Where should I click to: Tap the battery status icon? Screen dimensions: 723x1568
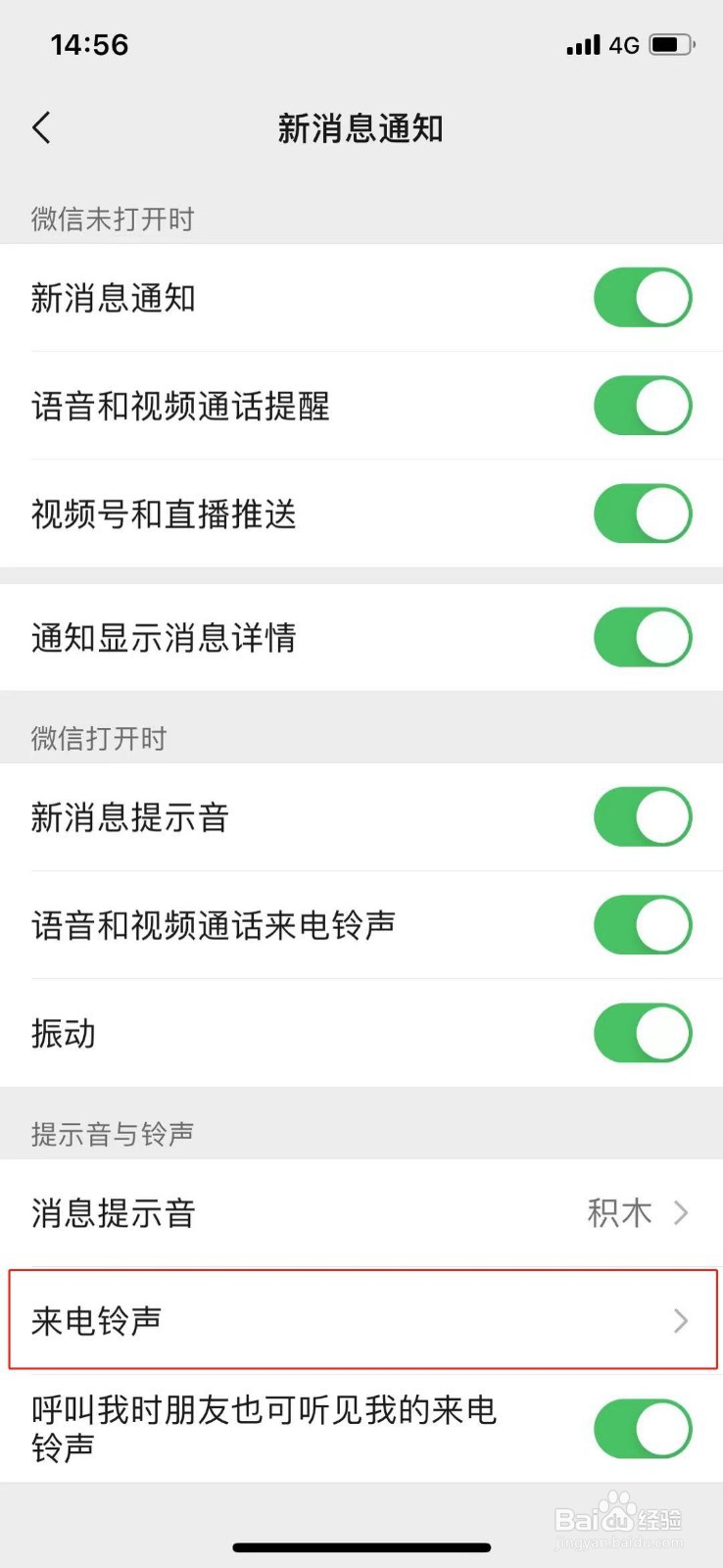click(671, 43)
